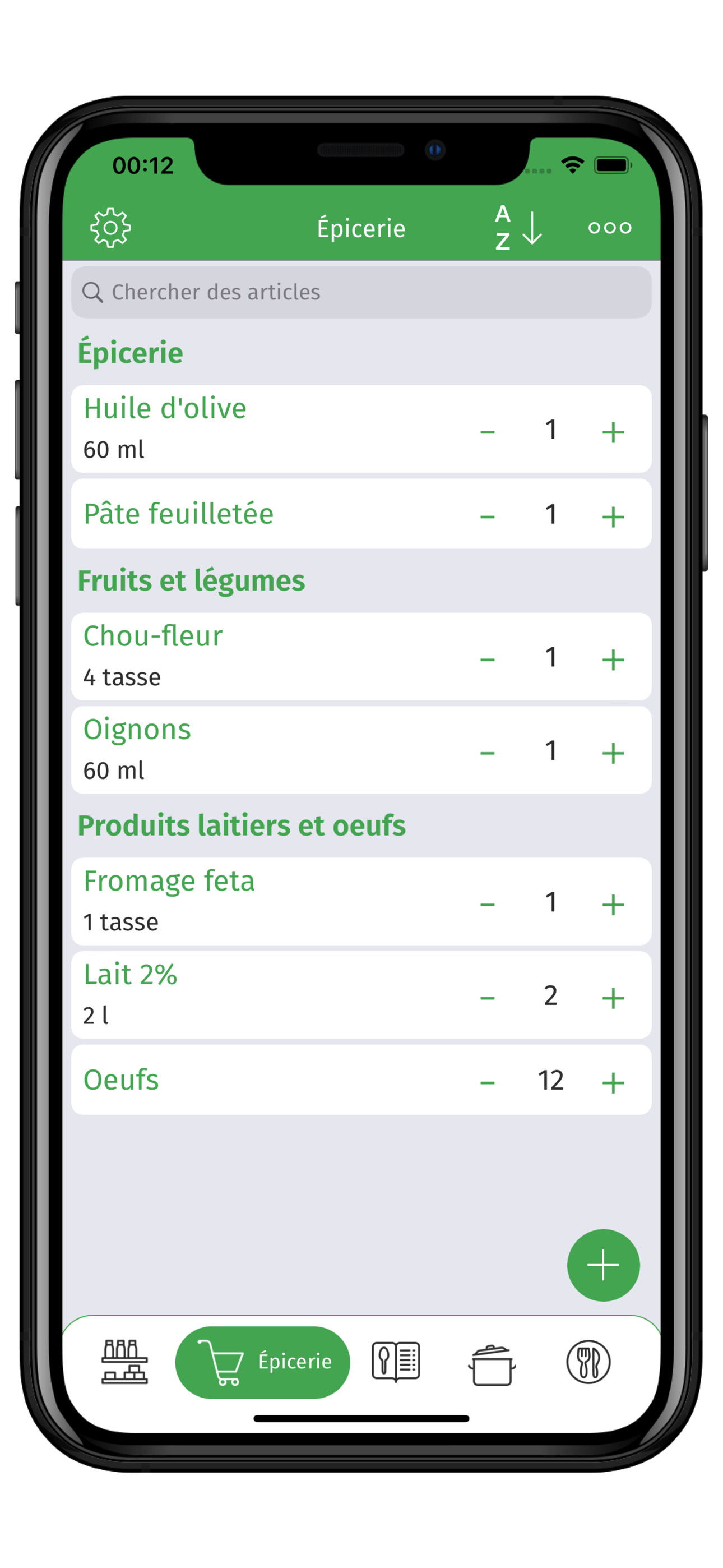The image size is (723, 1568).
Task: Switch to the pantry shelves tab
Action: click(124, 1362)
